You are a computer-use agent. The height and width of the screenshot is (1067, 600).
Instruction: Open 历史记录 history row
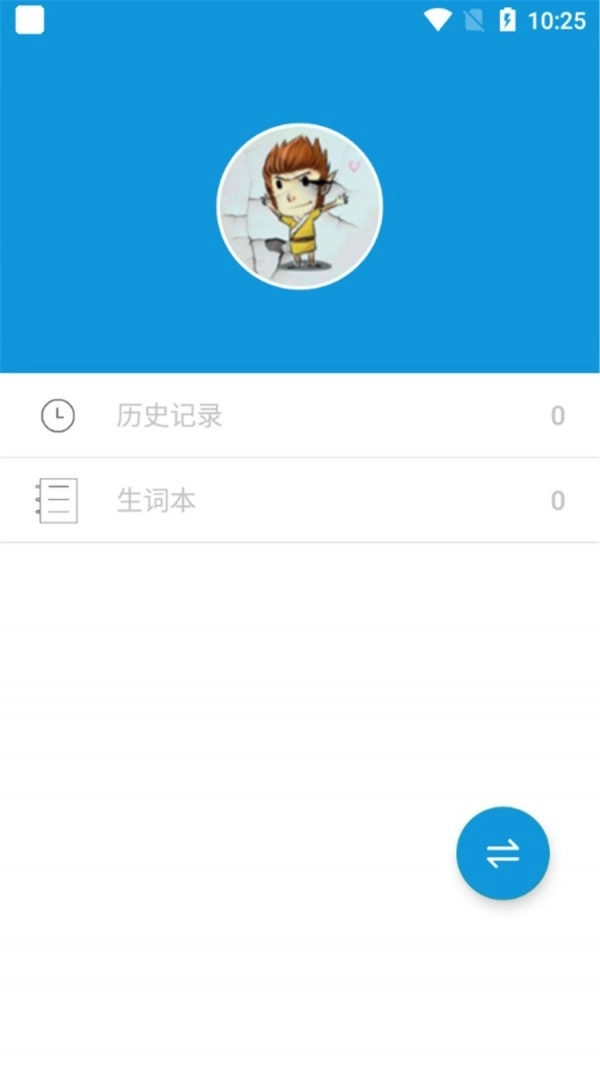(x=300, y=416)
